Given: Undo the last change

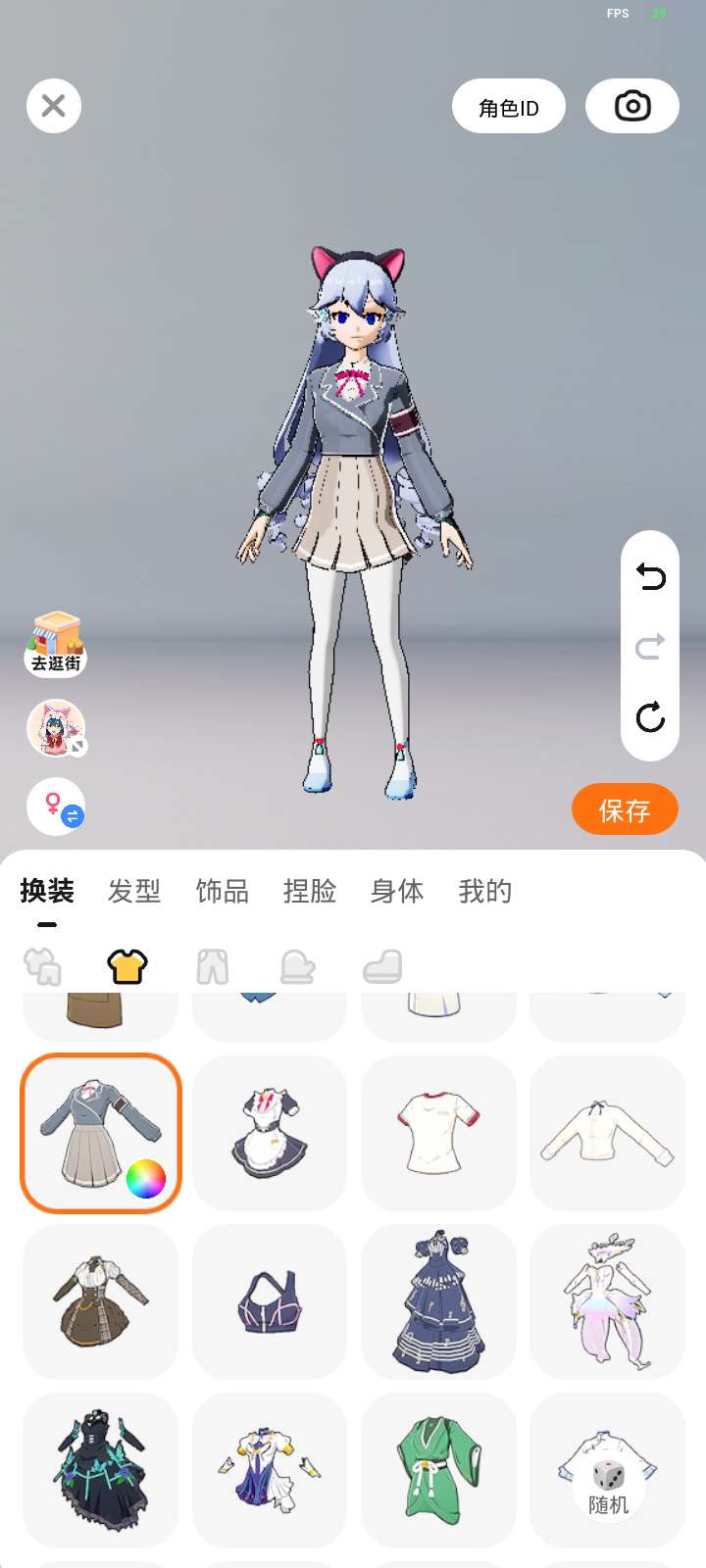Looking at the screenshot, I should coord(650,576).
